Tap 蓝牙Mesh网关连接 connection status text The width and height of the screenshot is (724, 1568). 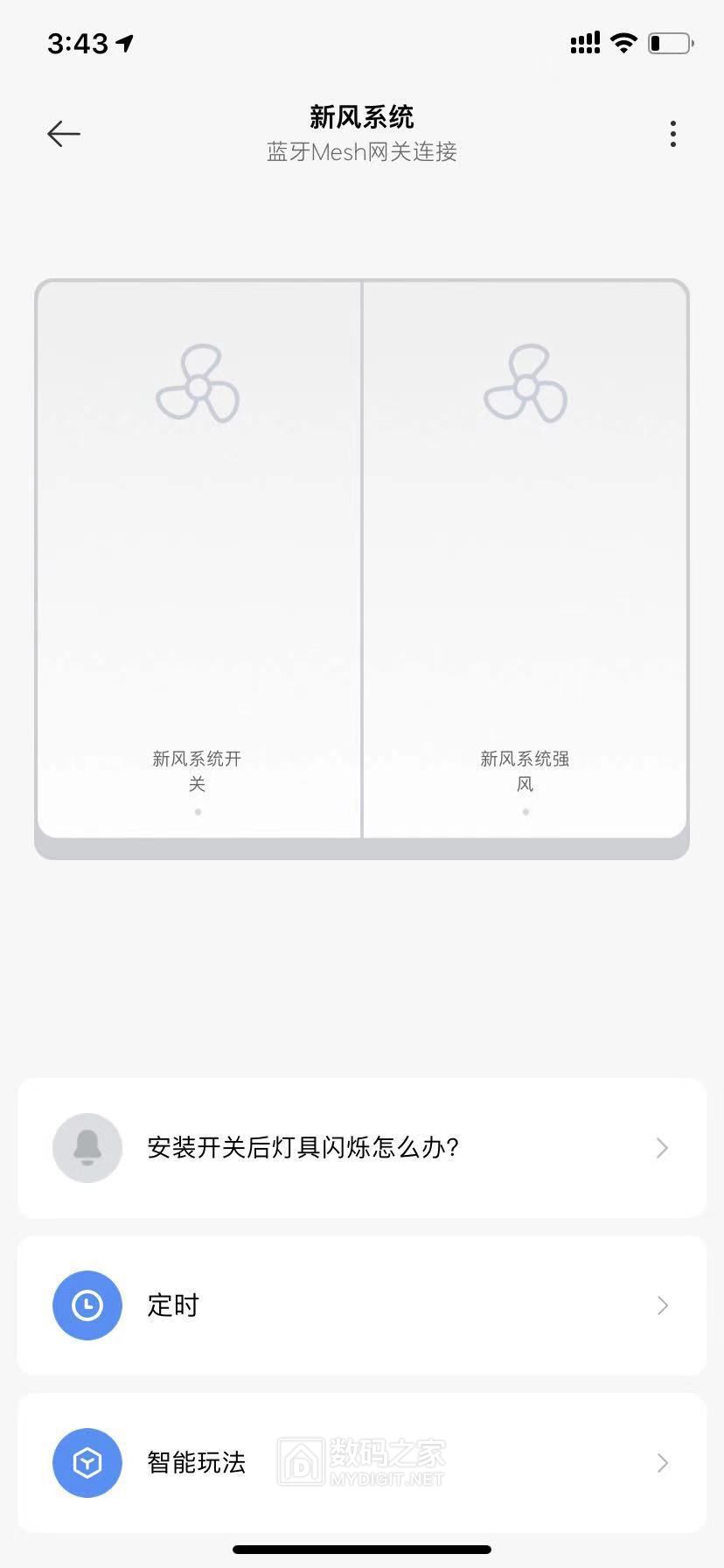tap(361, 152)
